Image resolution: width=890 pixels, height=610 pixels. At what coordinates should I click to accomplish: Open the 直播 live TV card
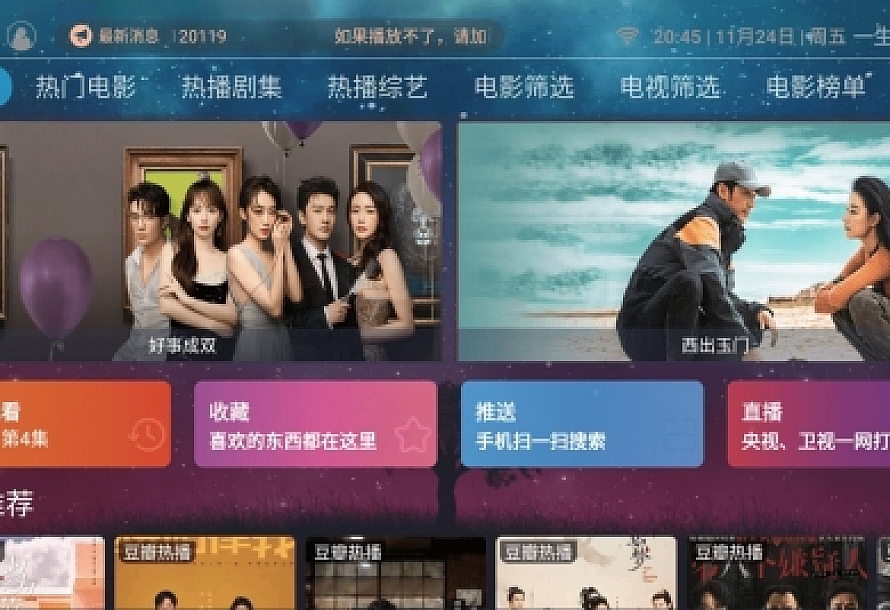[808, 424]
